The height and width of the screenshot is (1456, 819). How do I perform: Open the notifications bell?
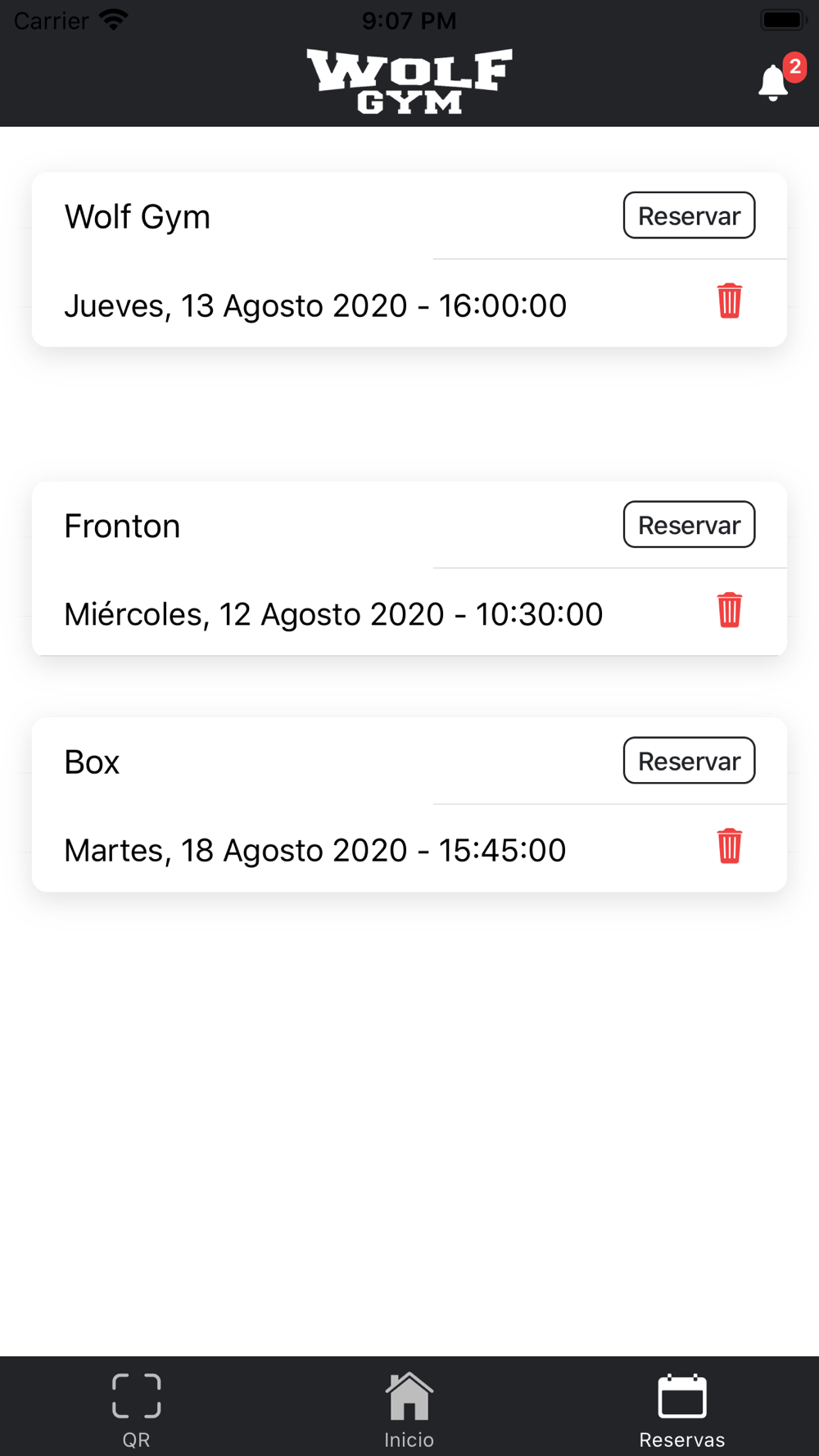click(x=774, y=82)
